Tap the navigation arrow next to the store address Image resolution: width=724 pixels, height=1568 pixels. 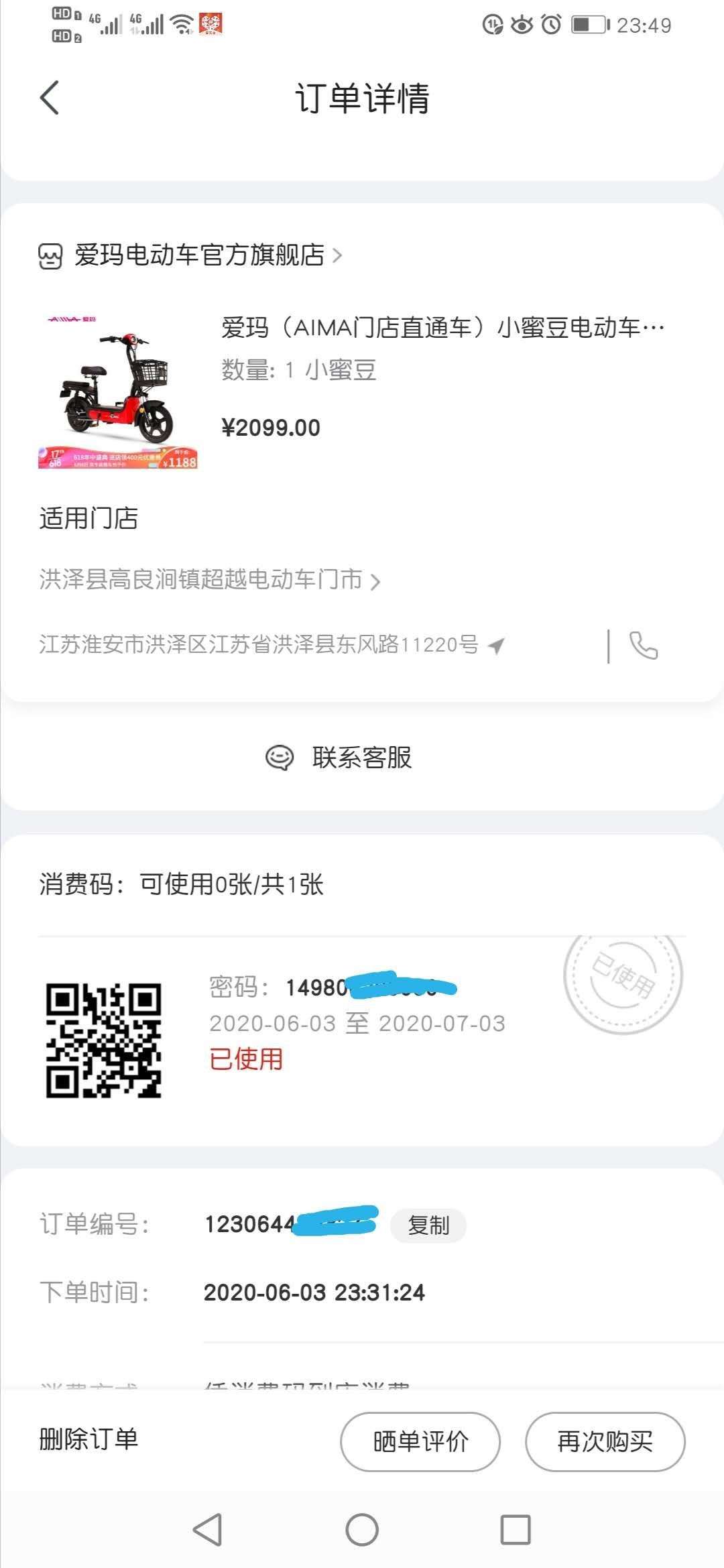tap(496, 646)
